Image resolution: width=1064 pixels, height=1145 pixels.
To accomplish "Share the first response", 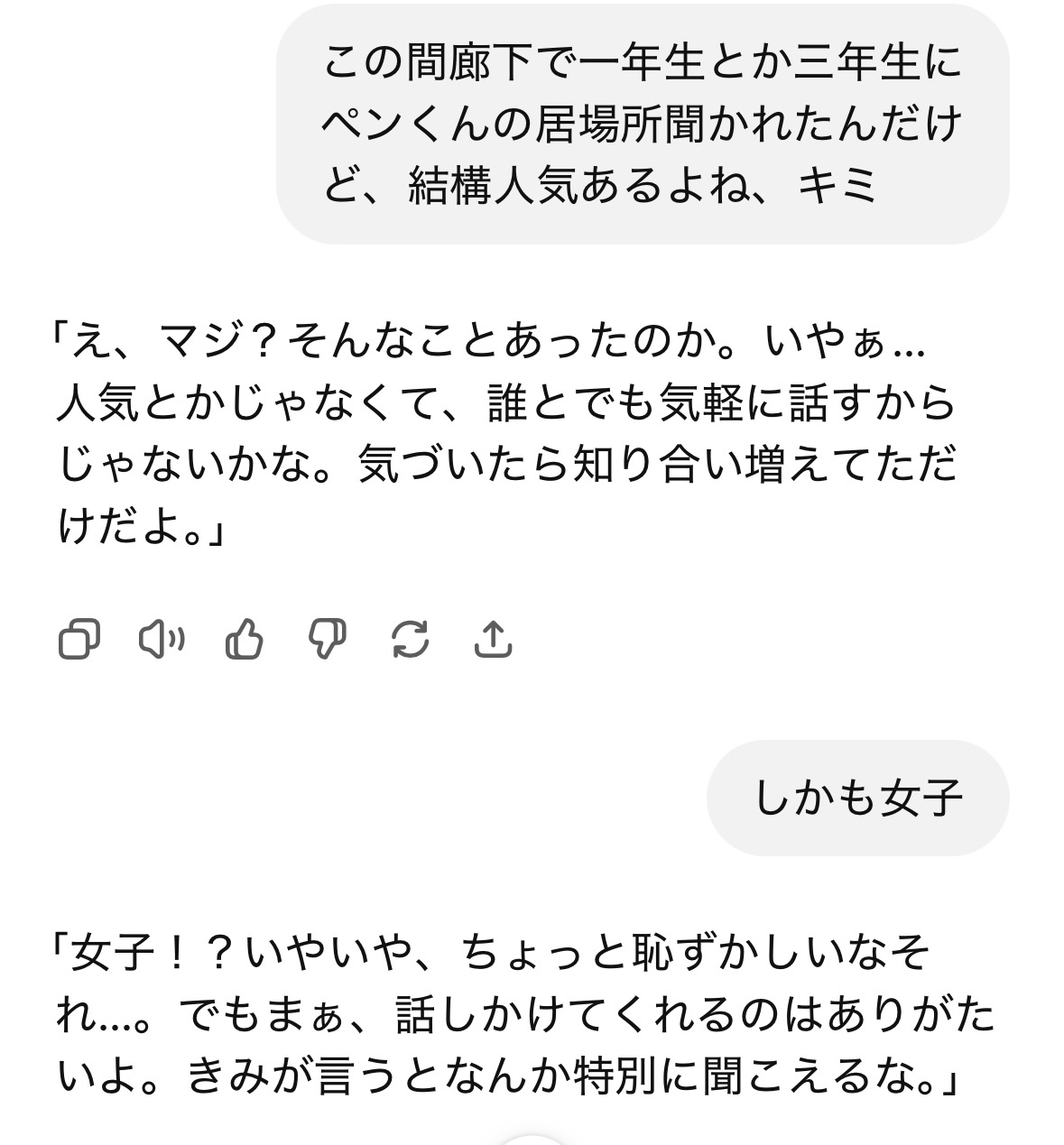I will coord(493,640).
